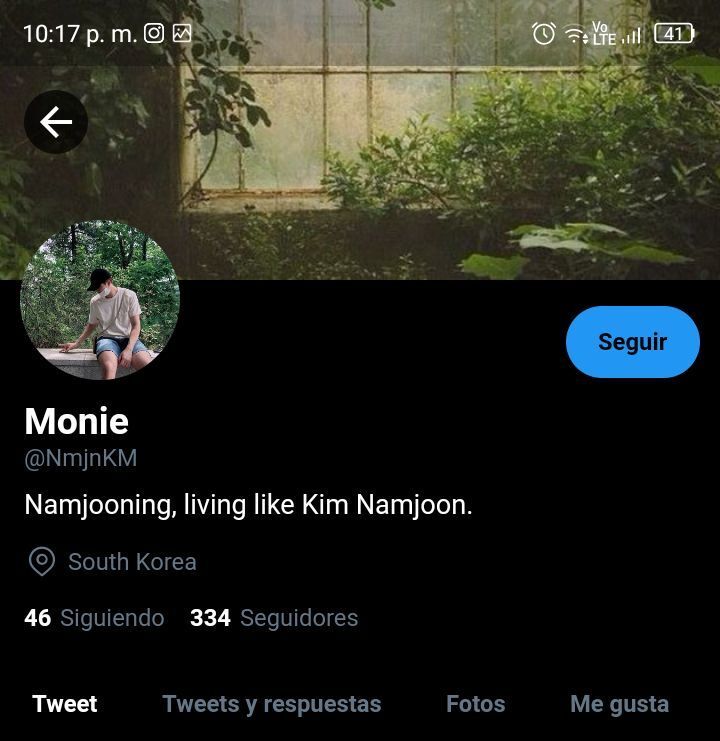Screen dimensions: 720x741
Task: Open Monie's profile picture
Action: tap(100, 300)
